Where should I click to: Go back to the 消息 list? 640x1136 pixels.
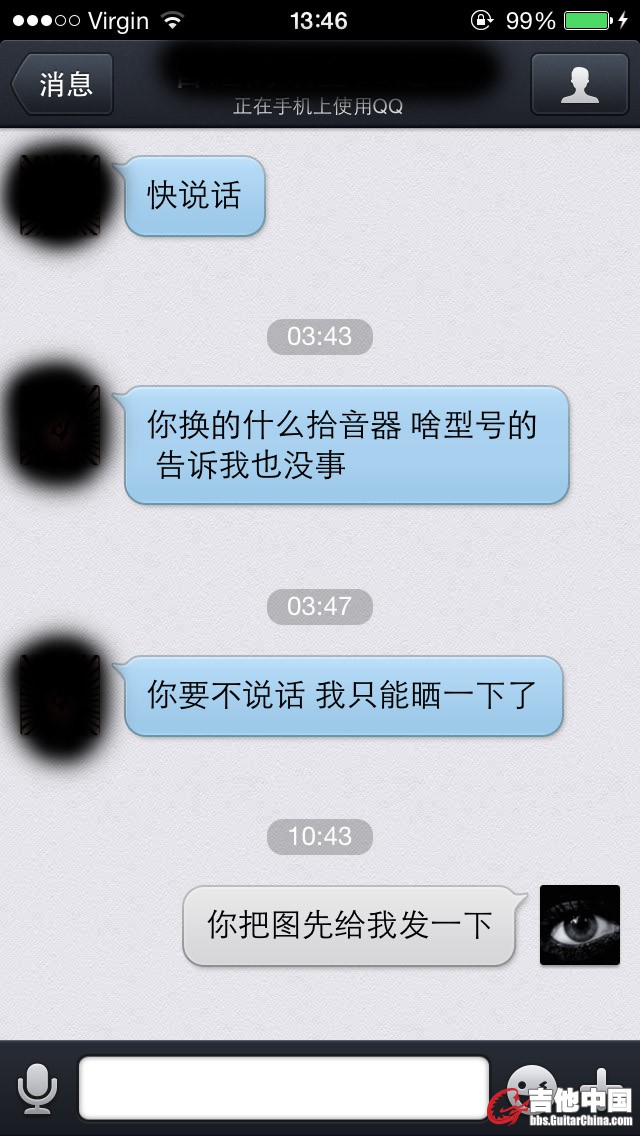tap(63, 85)
